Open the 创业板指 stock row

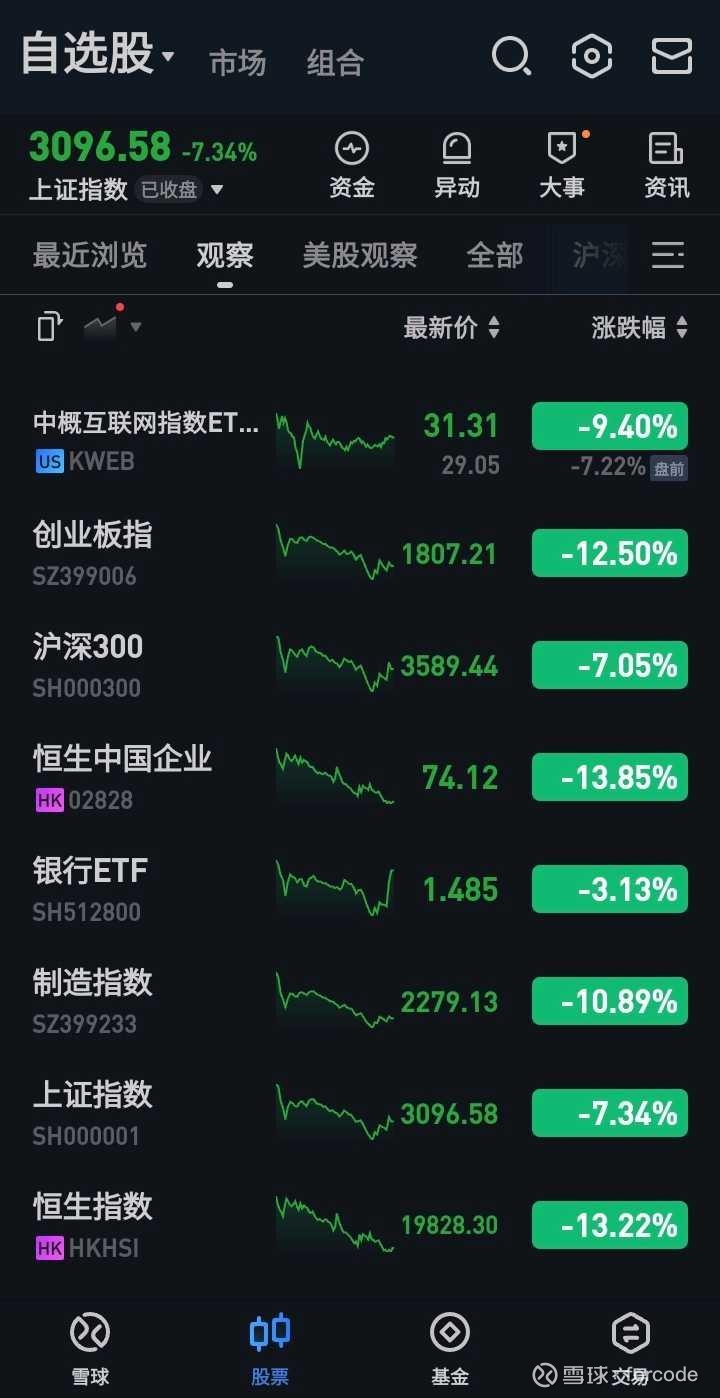(360, 554)
